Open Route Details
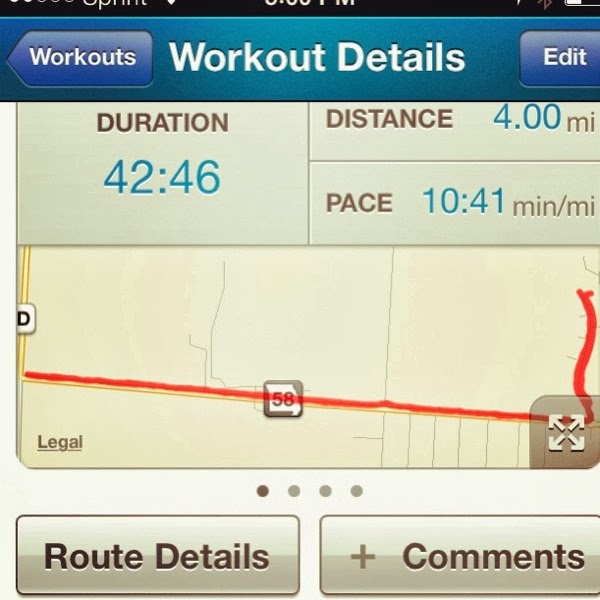The width and height of the screenshot is (600, 600). tap(157, 556)
